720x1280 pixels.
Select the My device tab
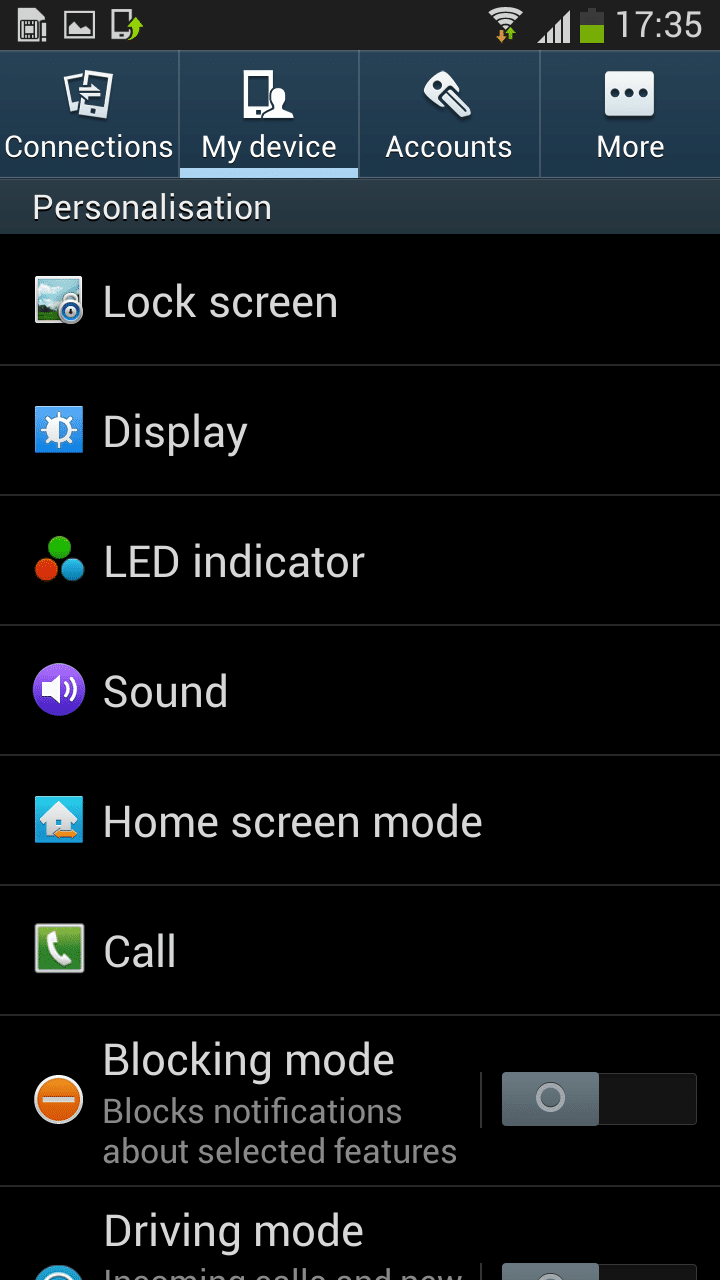[269, 115]
